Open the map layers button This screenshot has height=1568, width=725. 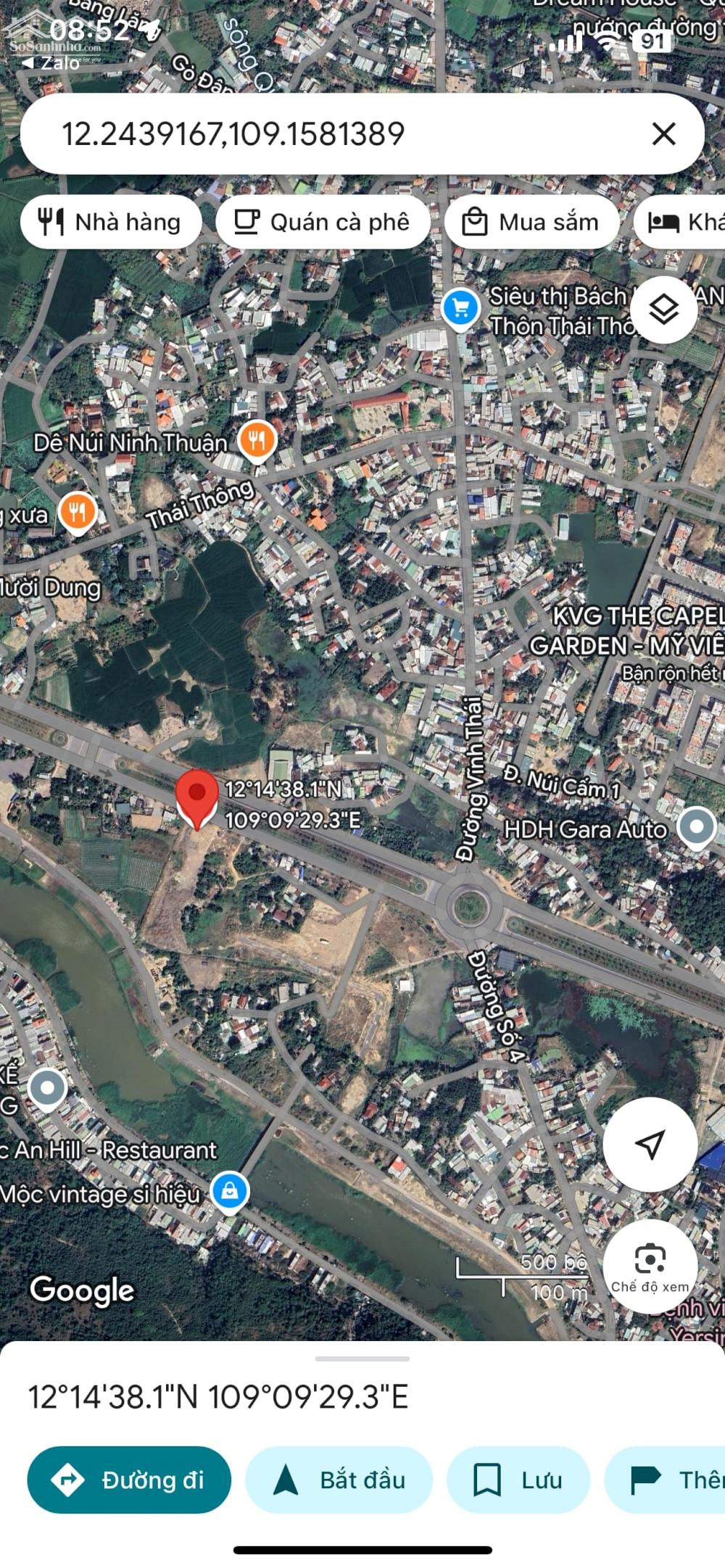(x=663, y=310)
